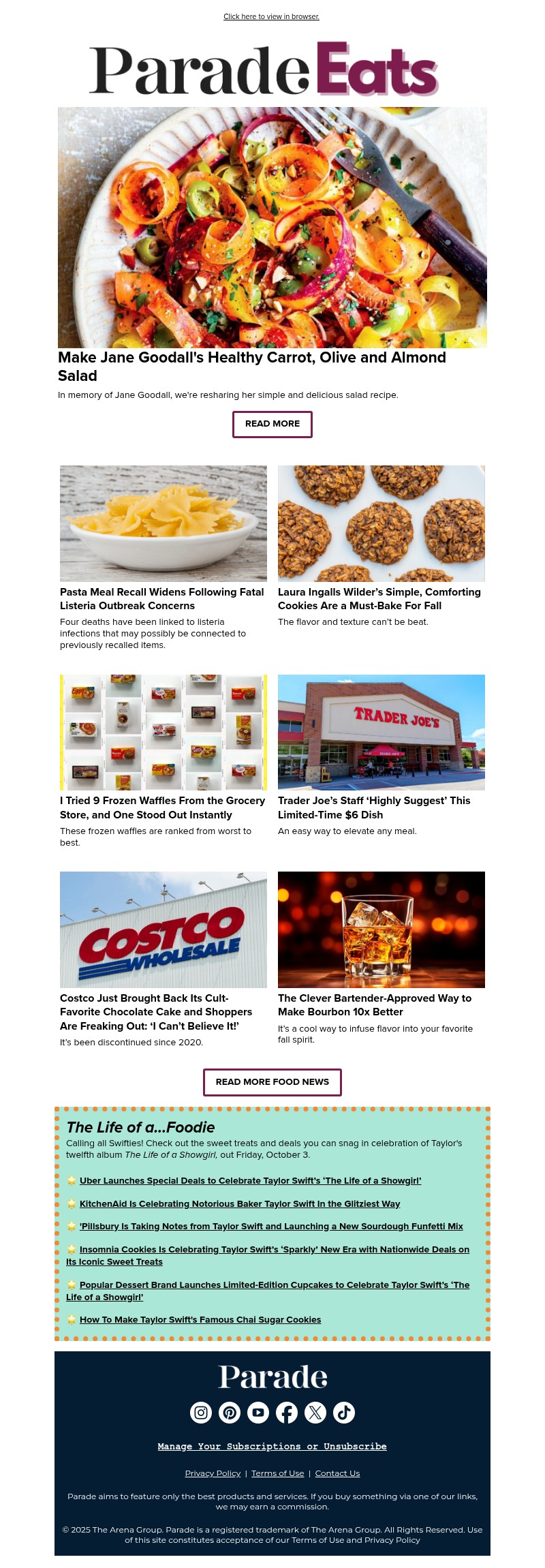Open the Chai Sugar Cookies recipe link
Screen dimensions: 545x1568
click(x=200, y=1320)
